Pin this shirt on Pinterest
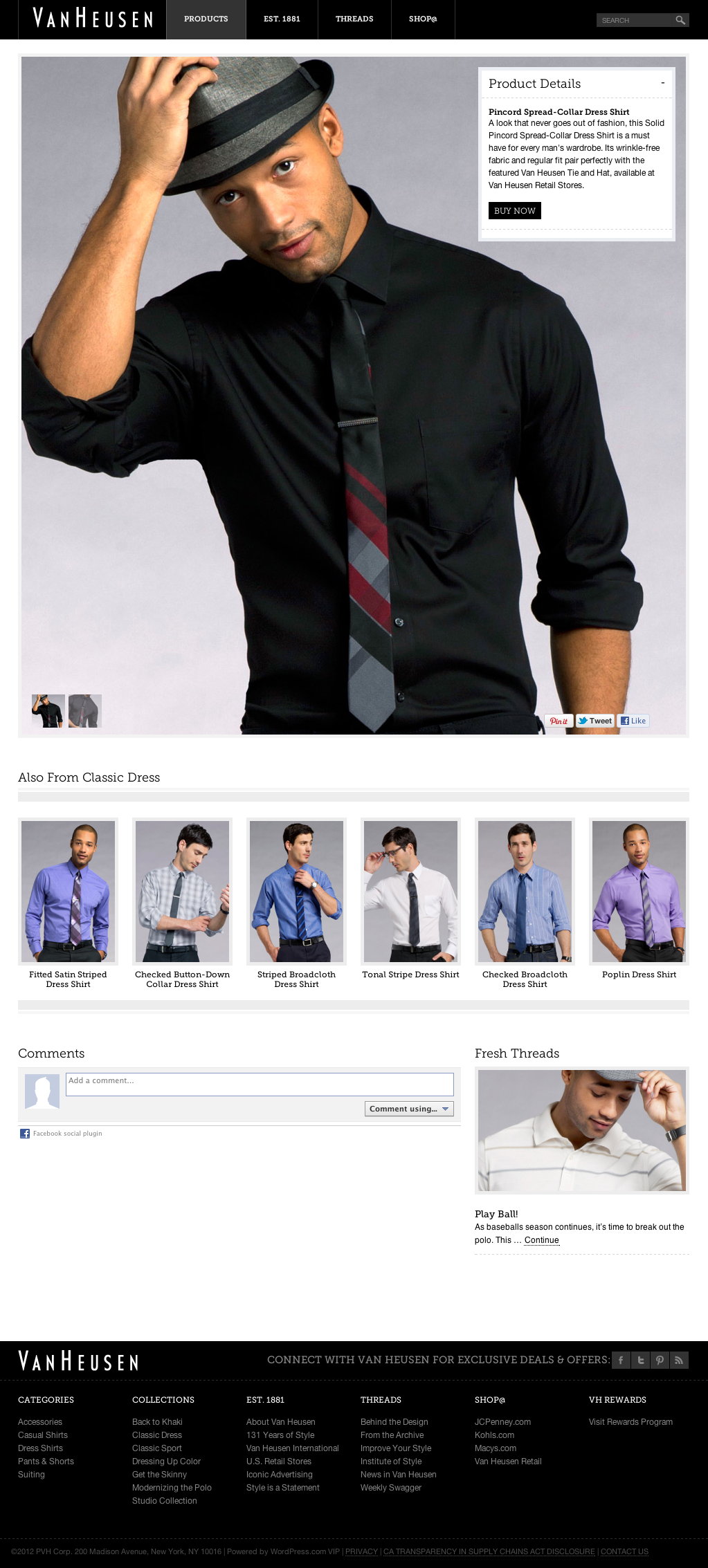This screenshot has width=708, height=1568. [559, 721]
